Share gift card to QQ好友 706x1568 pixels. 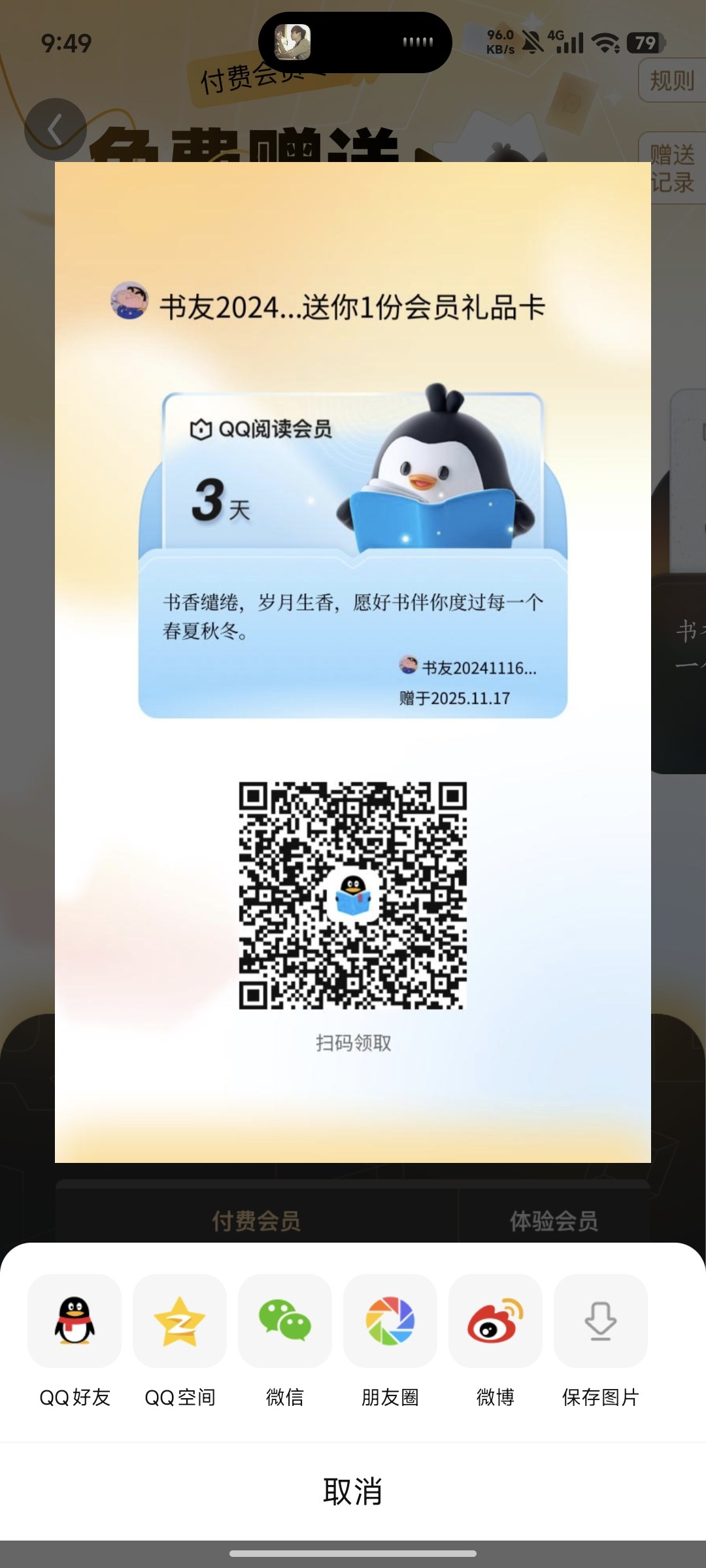[x=75, y=1320]
